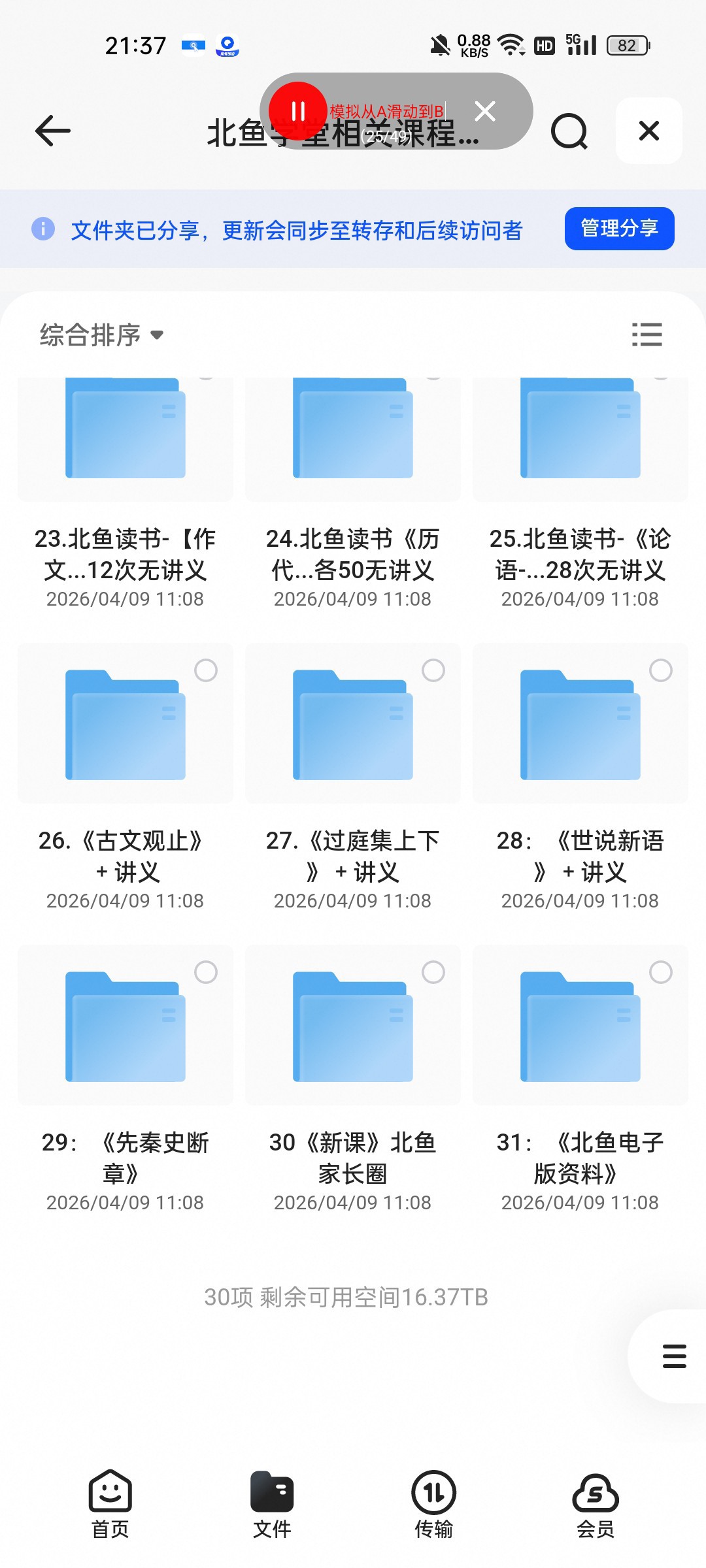This screenshot has height=1568, width=706.
Task: Close this folder page with the X button
Action: (x=649, y=131)
